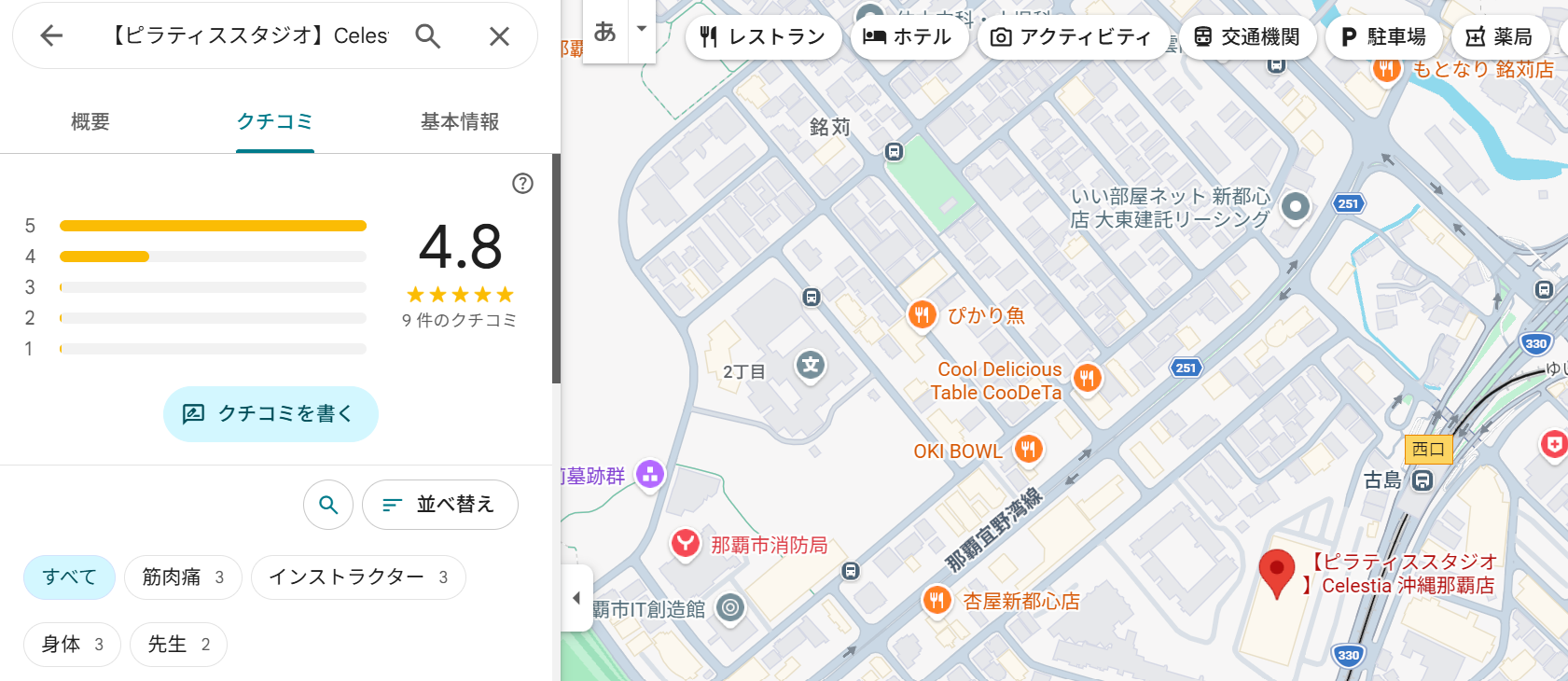Open the ぴかり魚 restaurant marker
This screenshot has width=1568, height=681.
pyautogui.click(x=922, y=314)
